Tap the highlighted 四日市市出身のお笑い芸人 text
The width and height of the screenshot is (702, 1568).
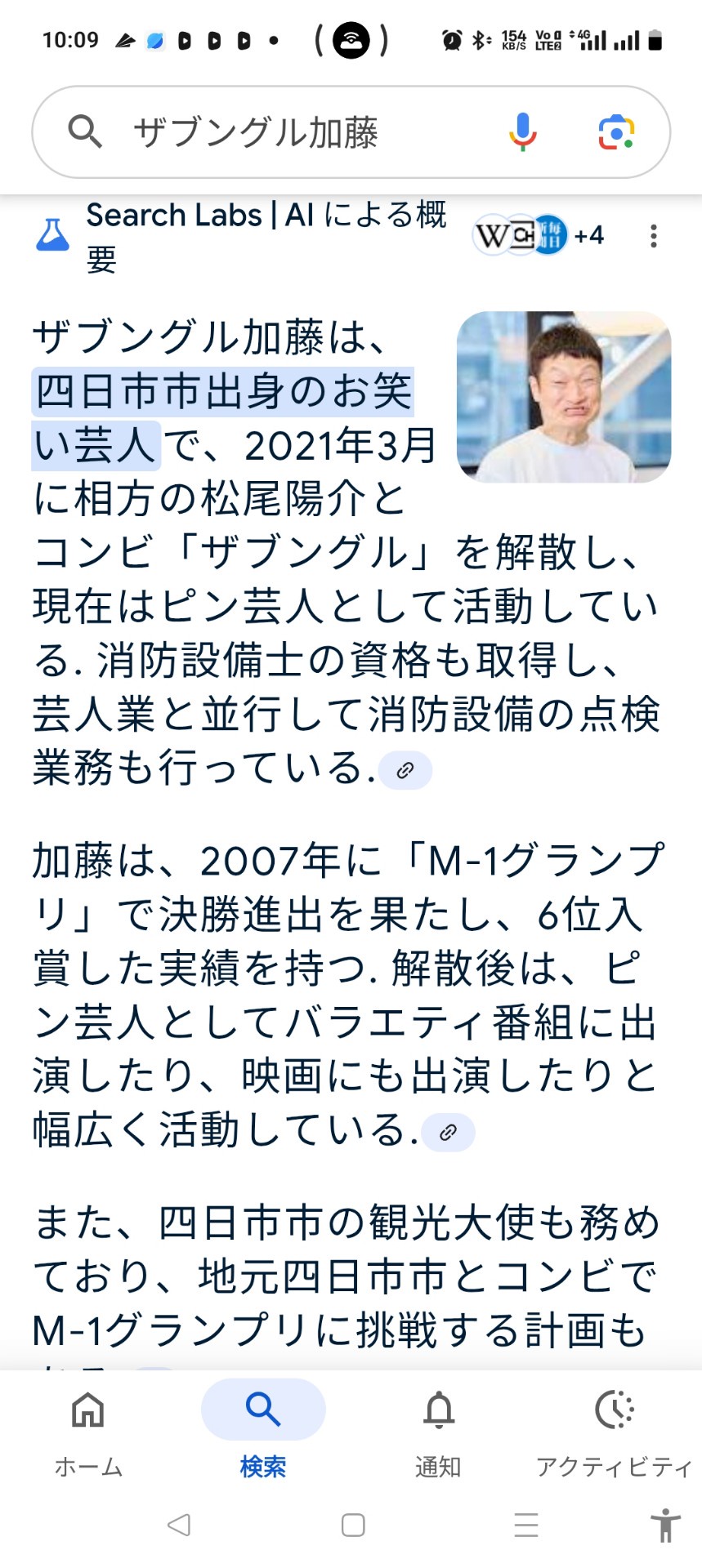click(222, 418)
